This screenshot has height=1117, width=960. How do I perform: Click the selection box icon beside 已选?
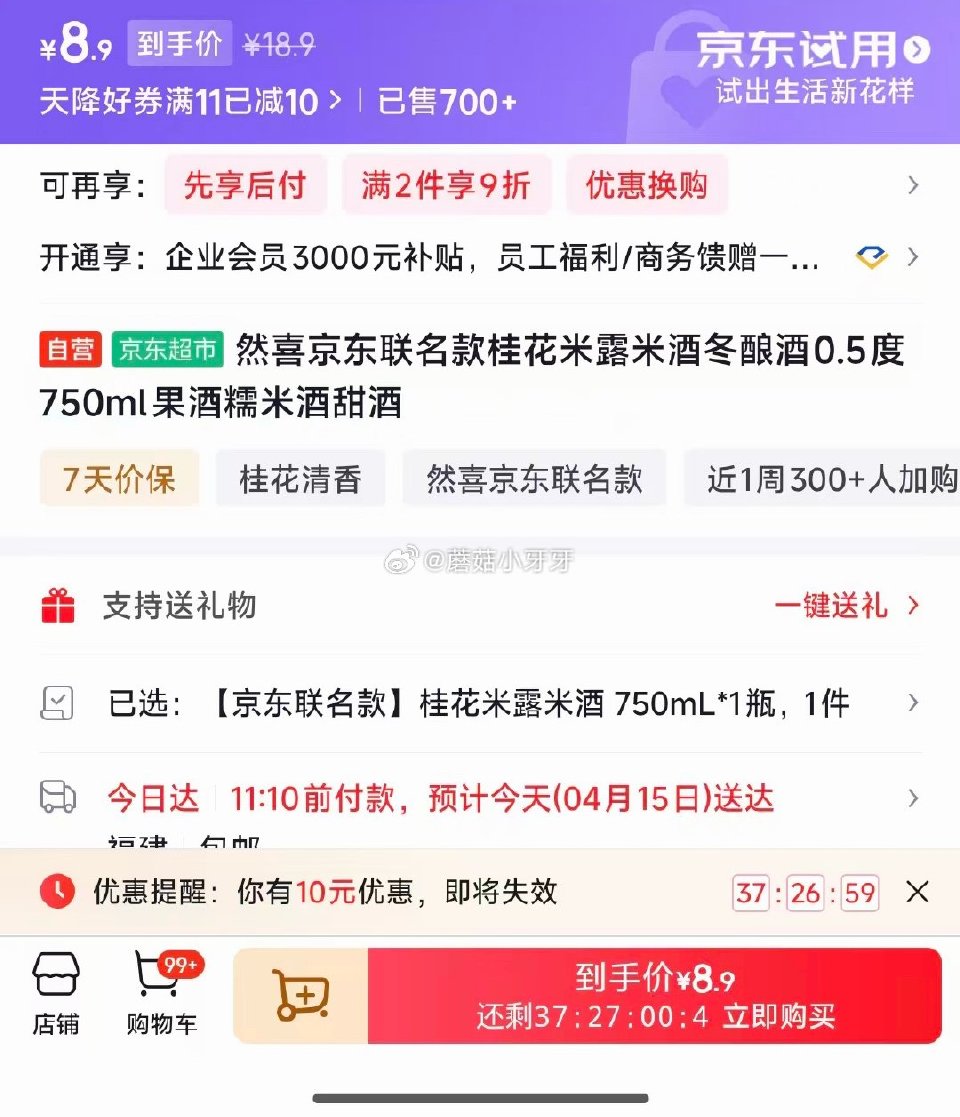click(x=58, y=703)
